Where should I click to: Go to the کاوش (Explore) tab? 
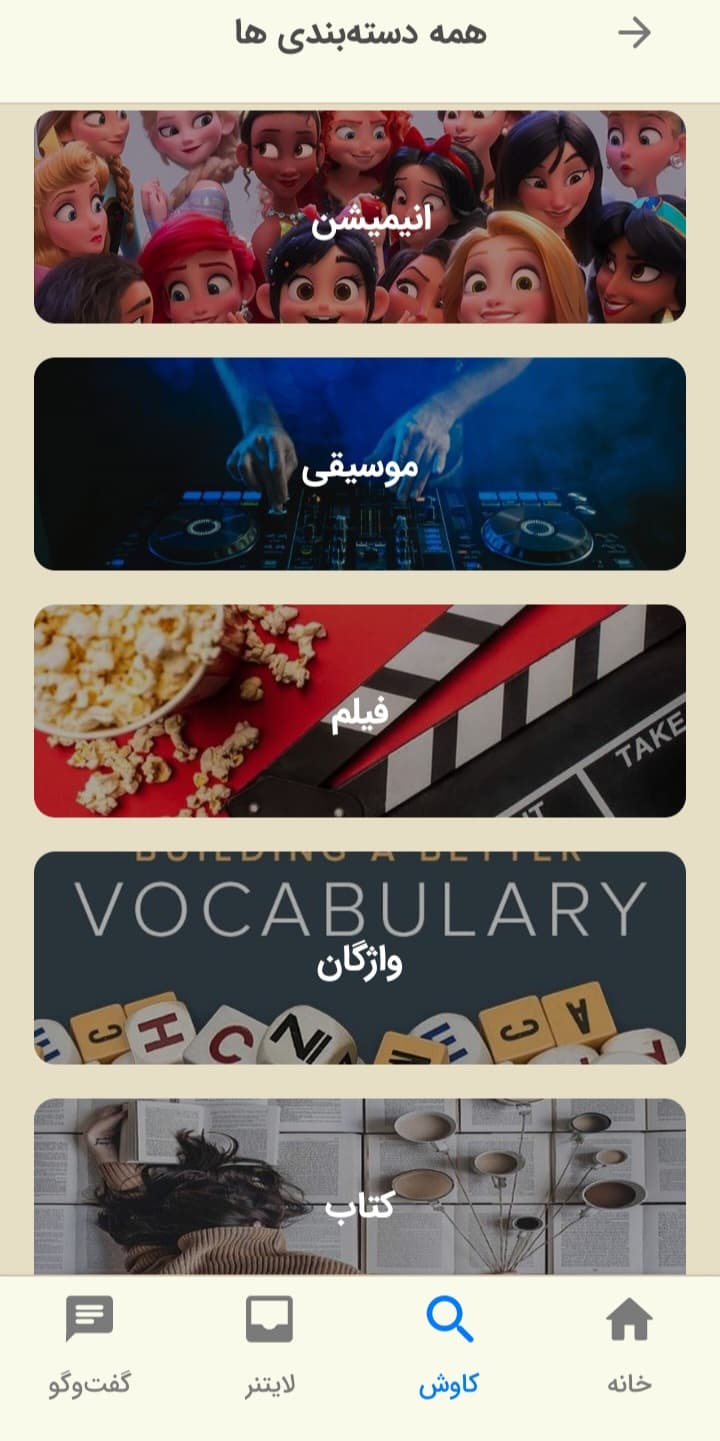point(449,1343)
